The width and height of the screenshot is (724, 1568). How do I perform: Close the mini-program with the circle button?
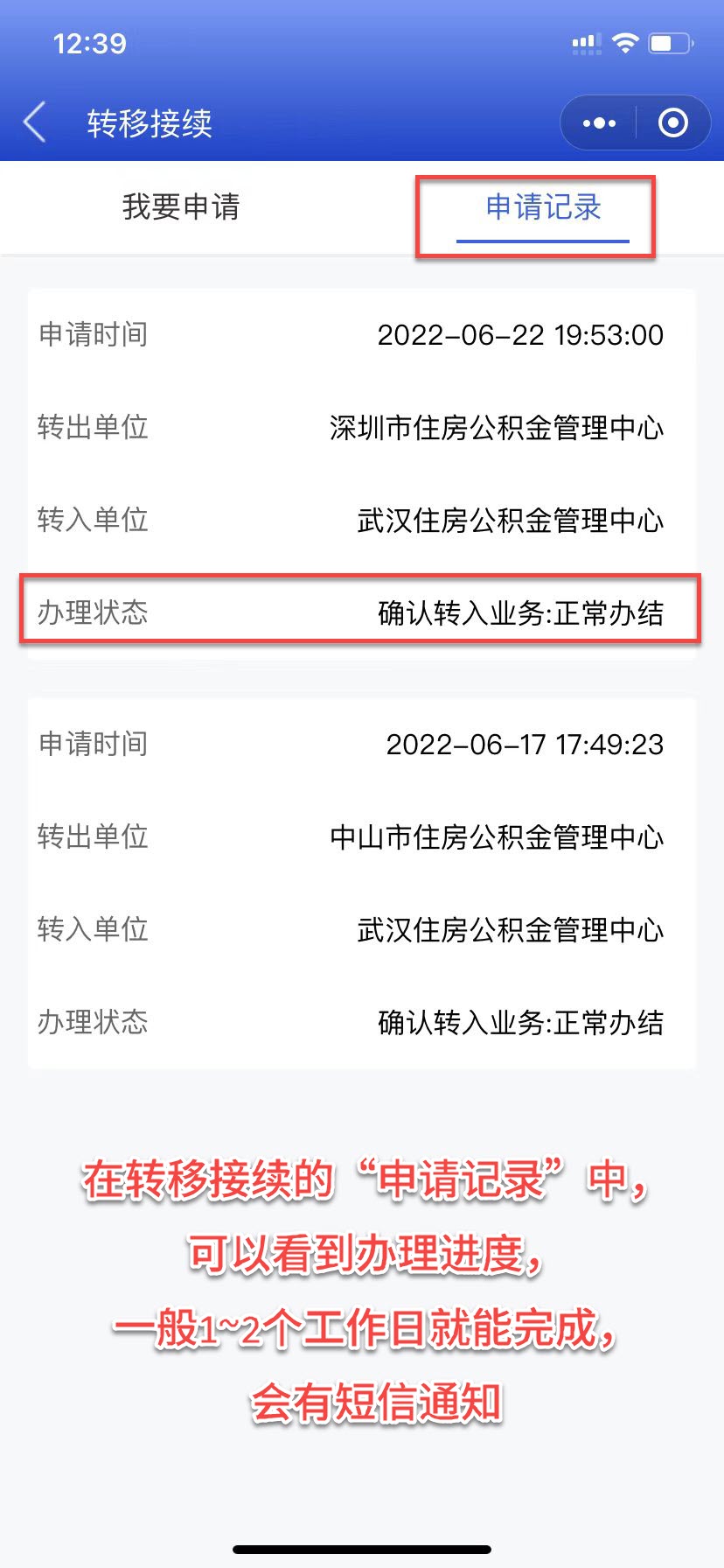672,123
